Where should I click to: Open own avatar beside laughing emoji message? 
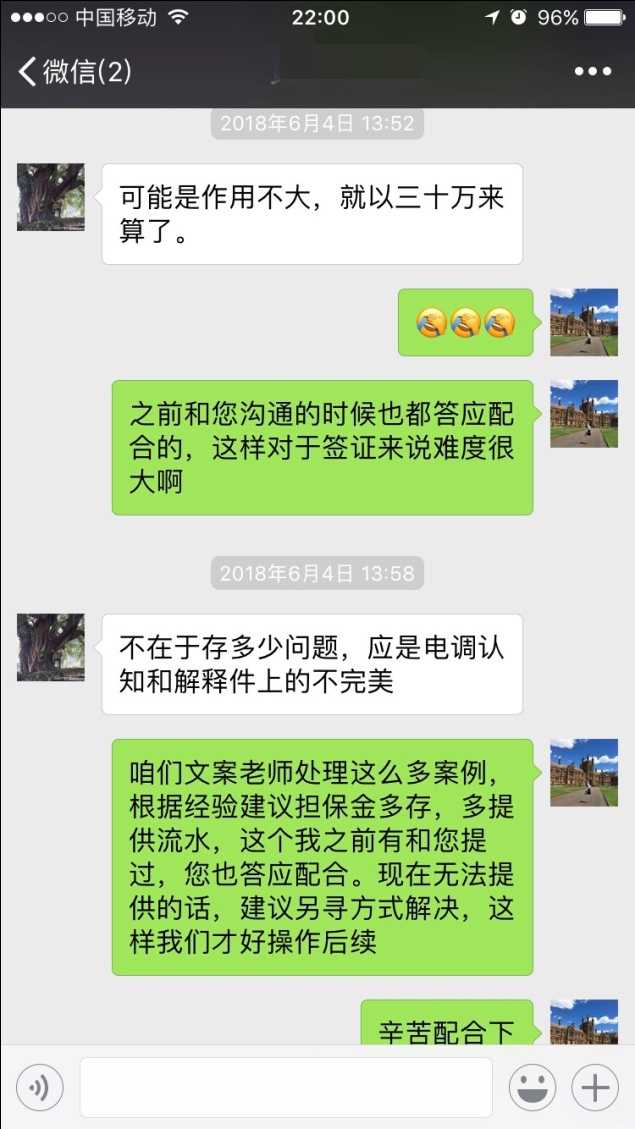584,322
